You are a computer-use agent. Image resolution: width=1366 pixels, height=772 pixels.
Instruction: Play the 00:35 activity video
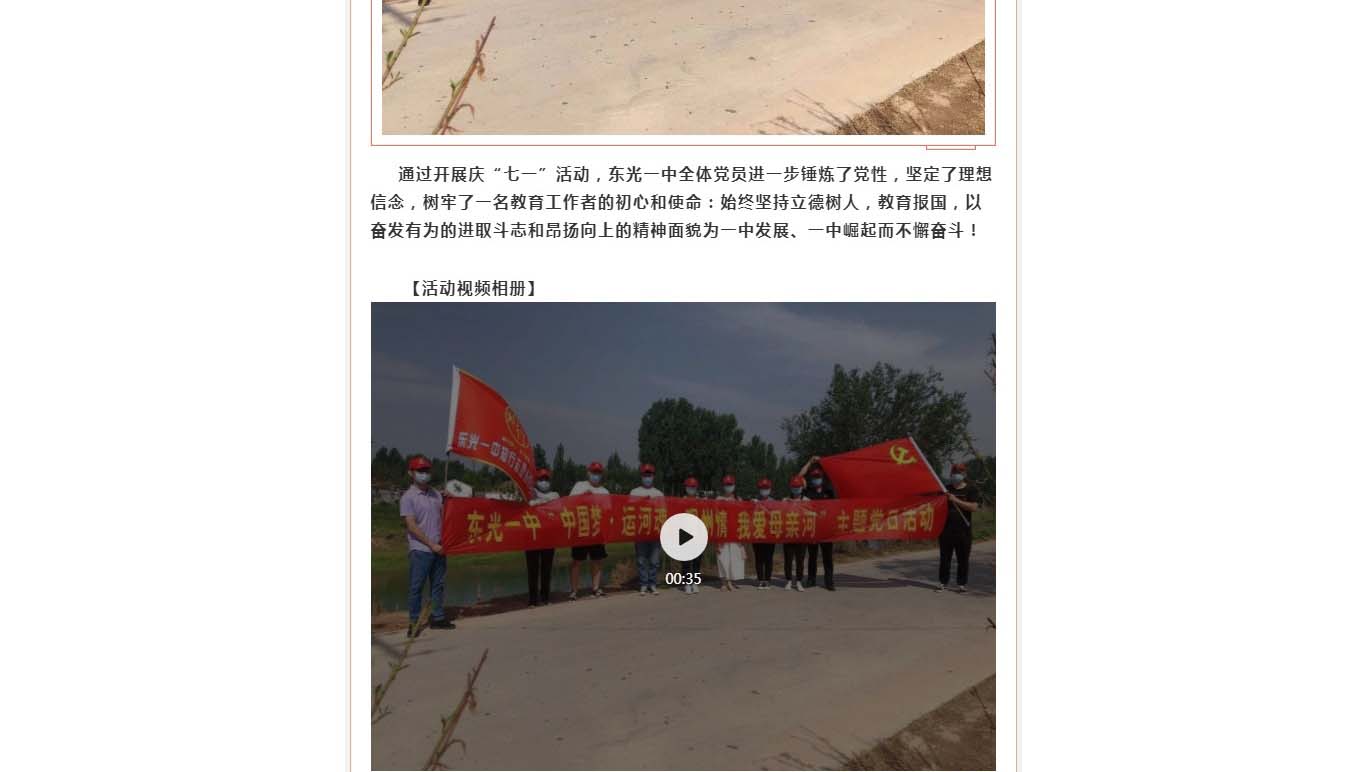click(684, 537)
